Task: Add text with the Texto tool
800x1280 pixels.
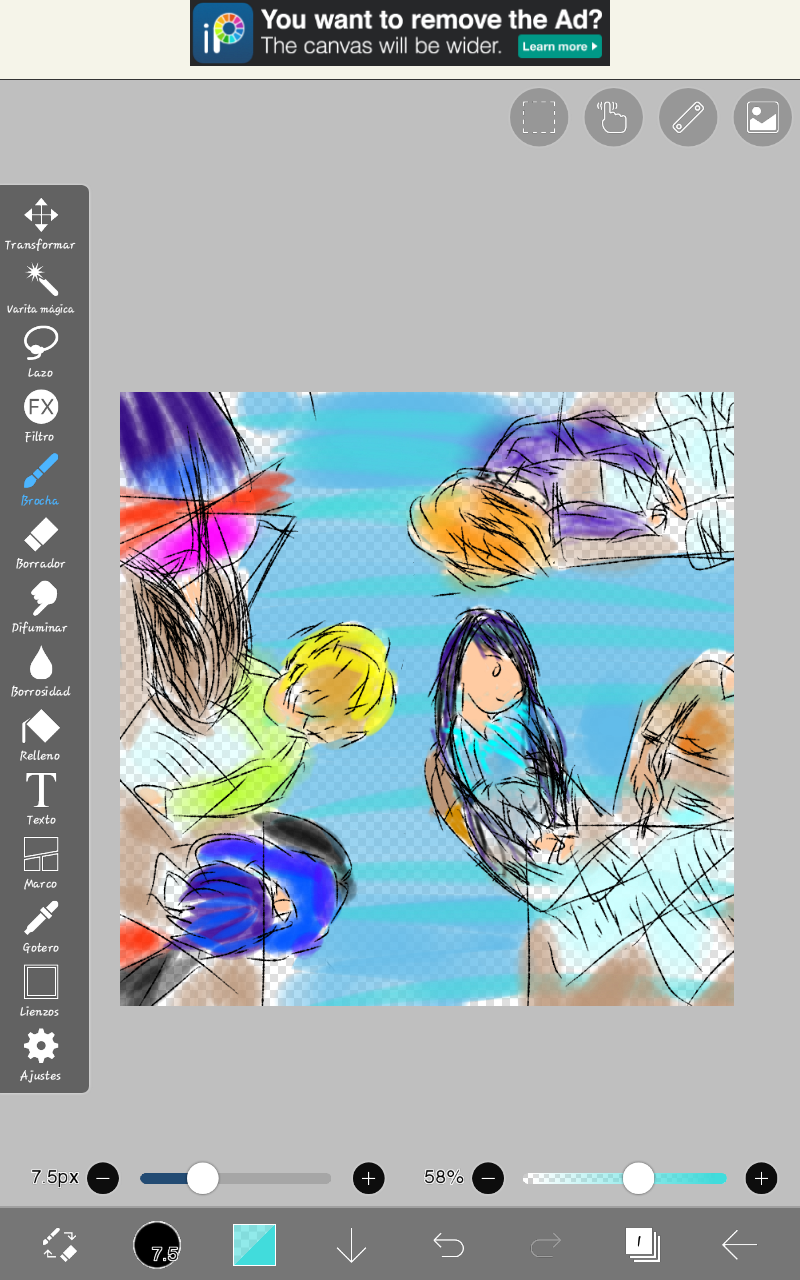Action: pos(41,799)
